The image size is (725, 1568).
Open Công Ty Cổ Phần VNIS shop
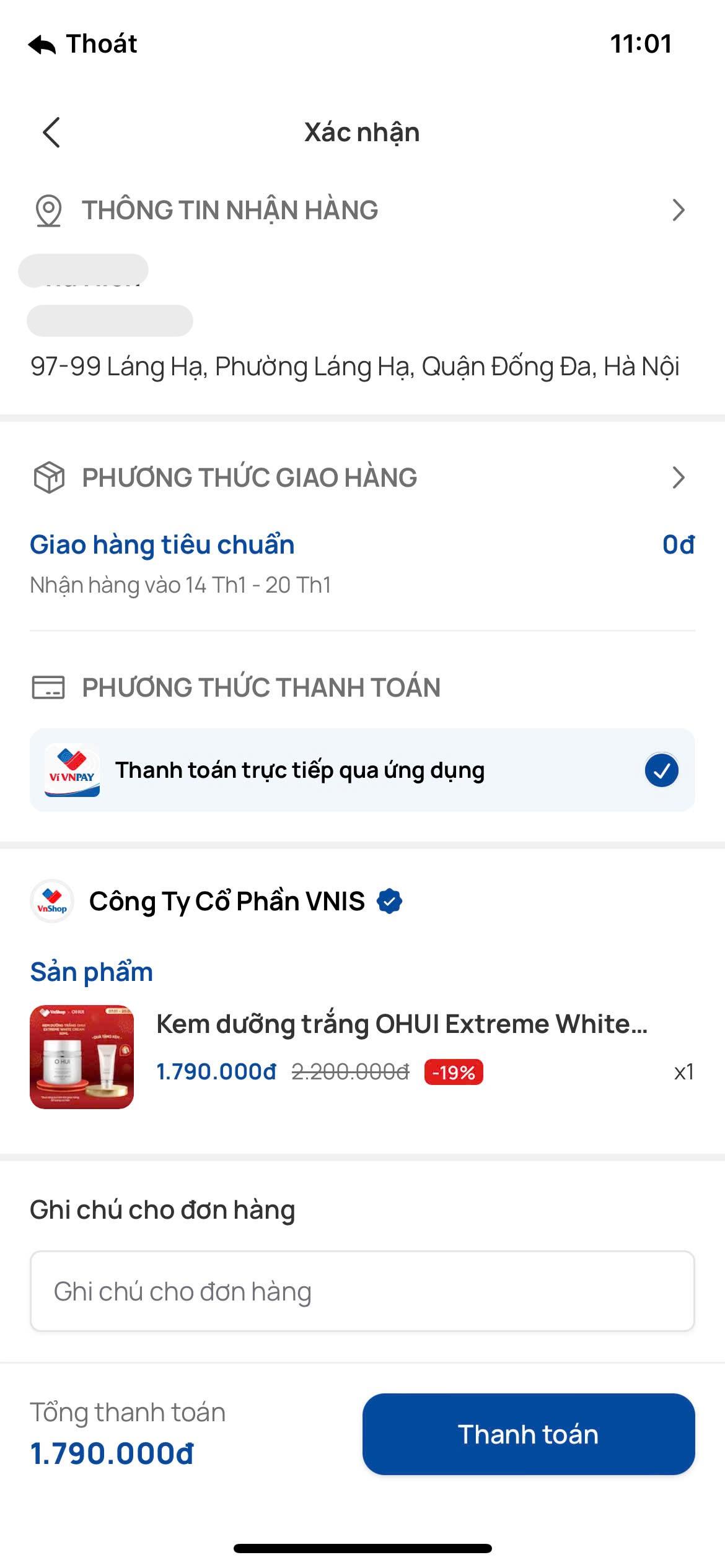226,902
